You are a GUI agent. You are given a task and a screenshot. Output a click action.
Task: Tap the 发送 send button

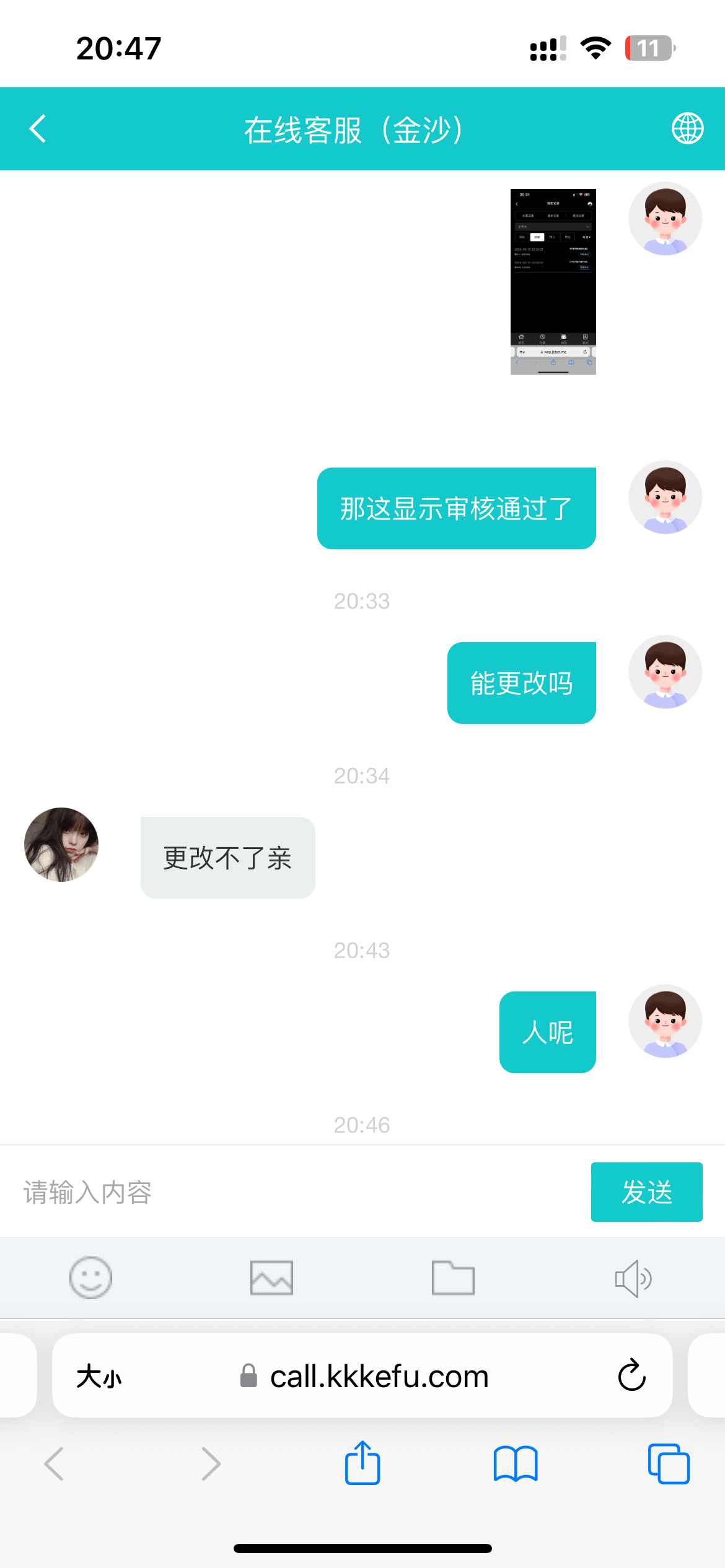(646, 1192)
